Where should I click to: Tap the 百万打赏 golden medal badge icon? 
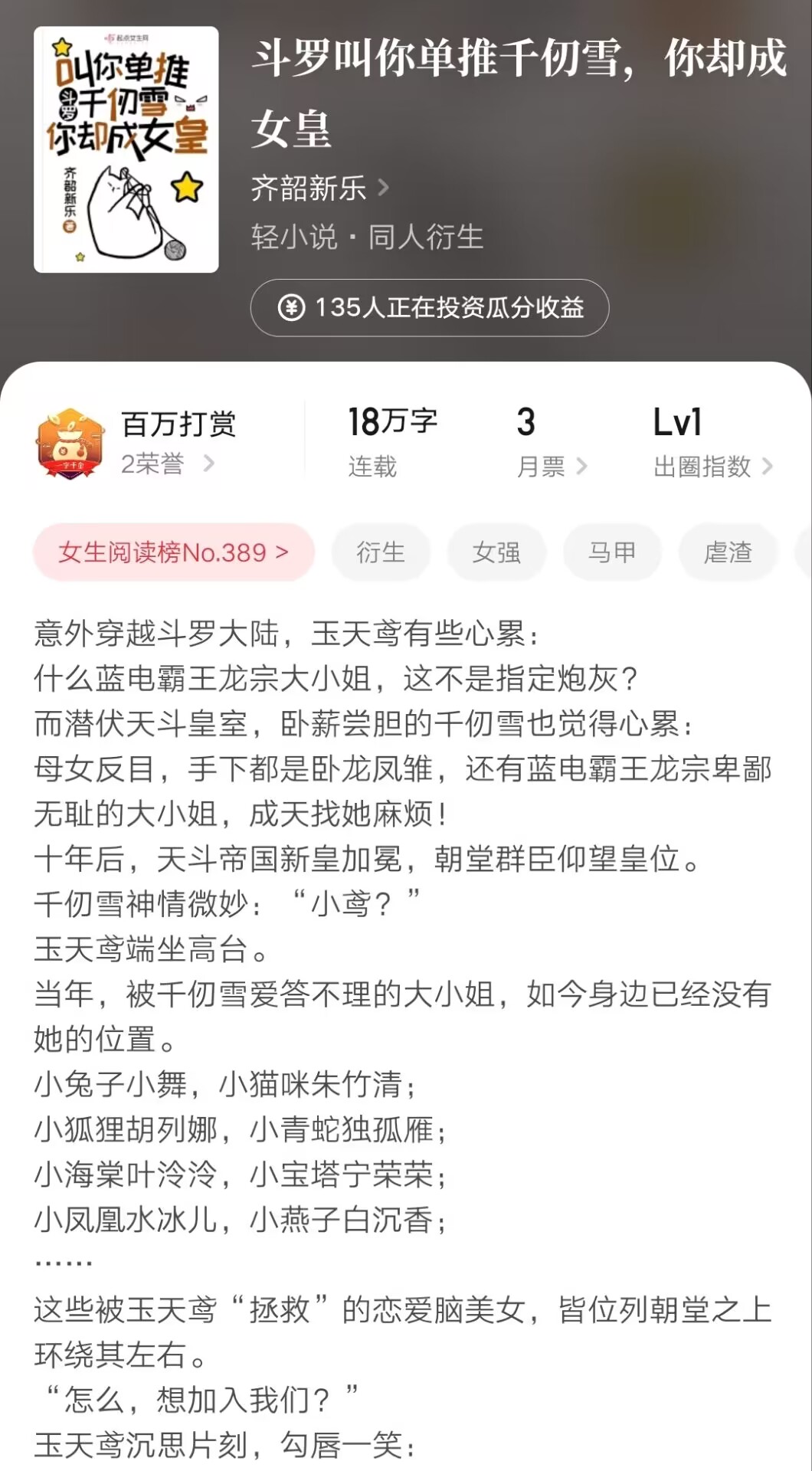pos(67,437)
